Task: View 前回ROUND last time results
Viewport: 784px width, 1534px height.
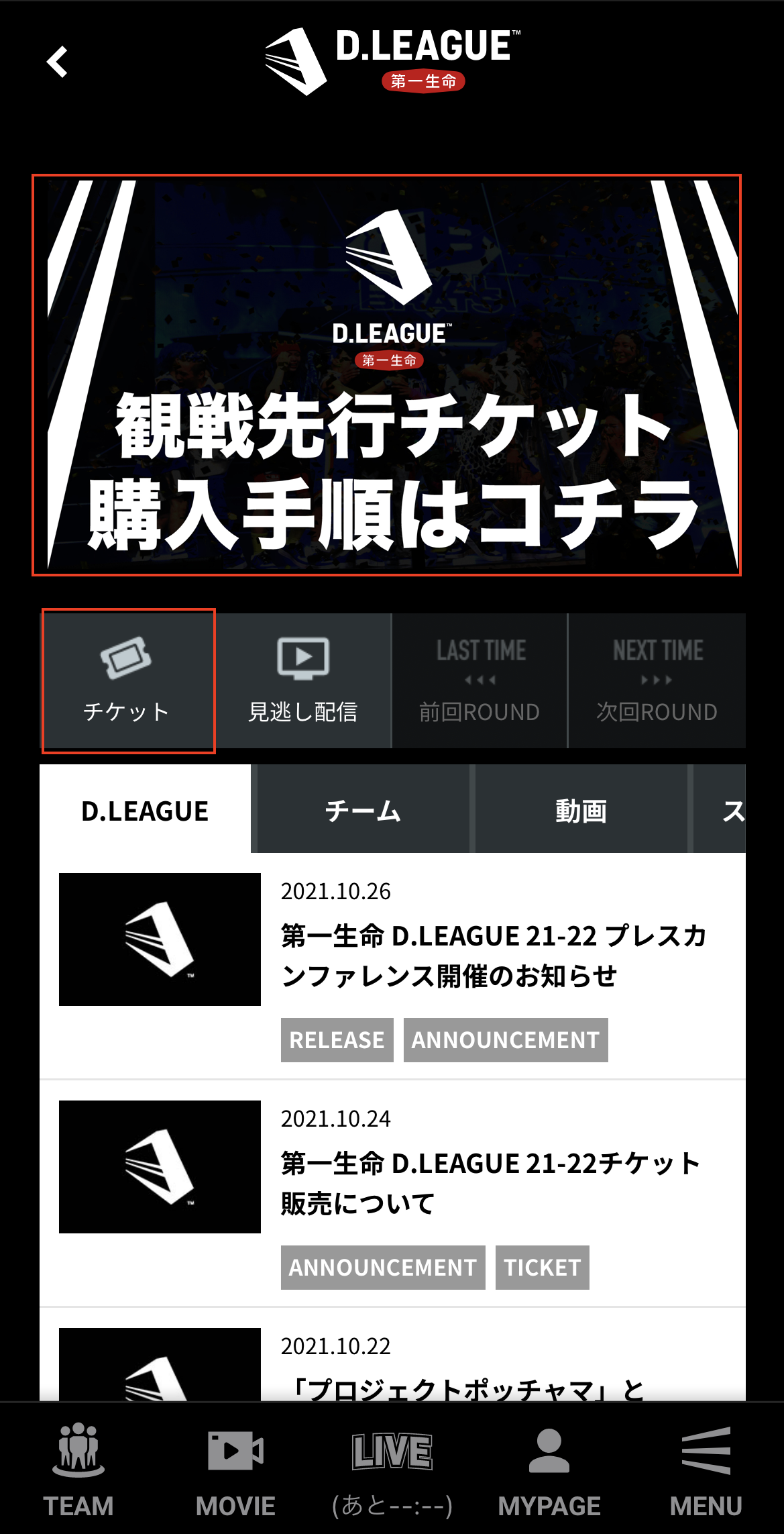Action: tap(480, 680)
